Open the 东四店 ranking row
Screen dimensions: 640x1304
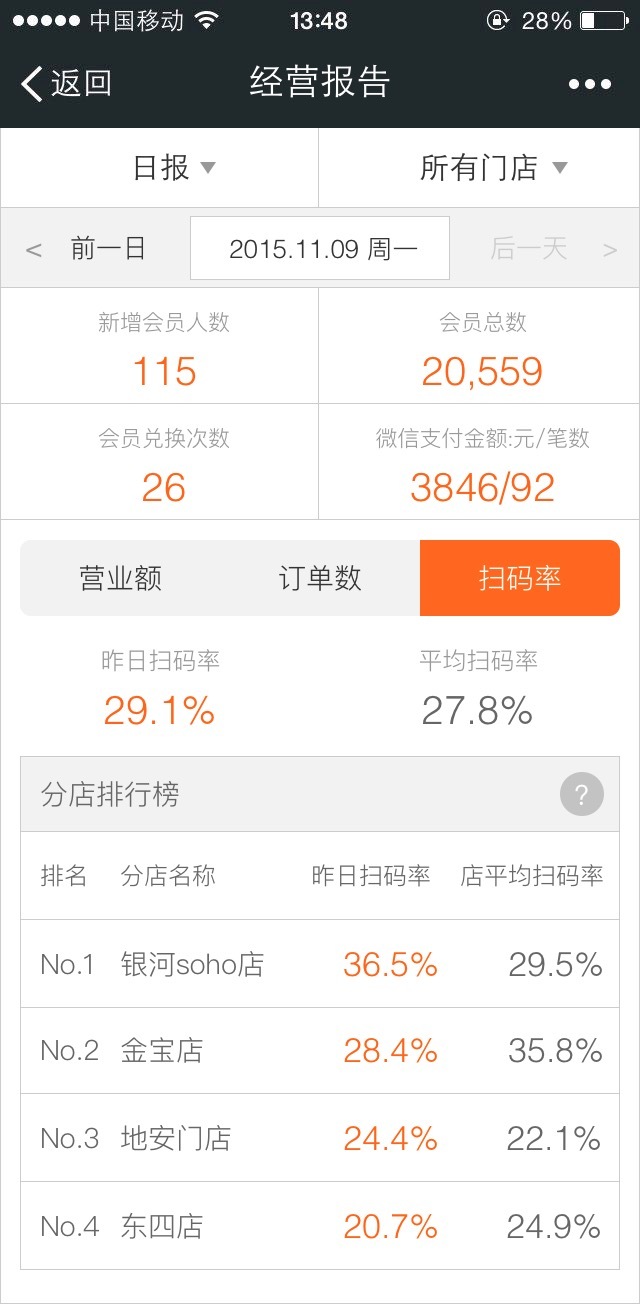[x=320, y=1226]
